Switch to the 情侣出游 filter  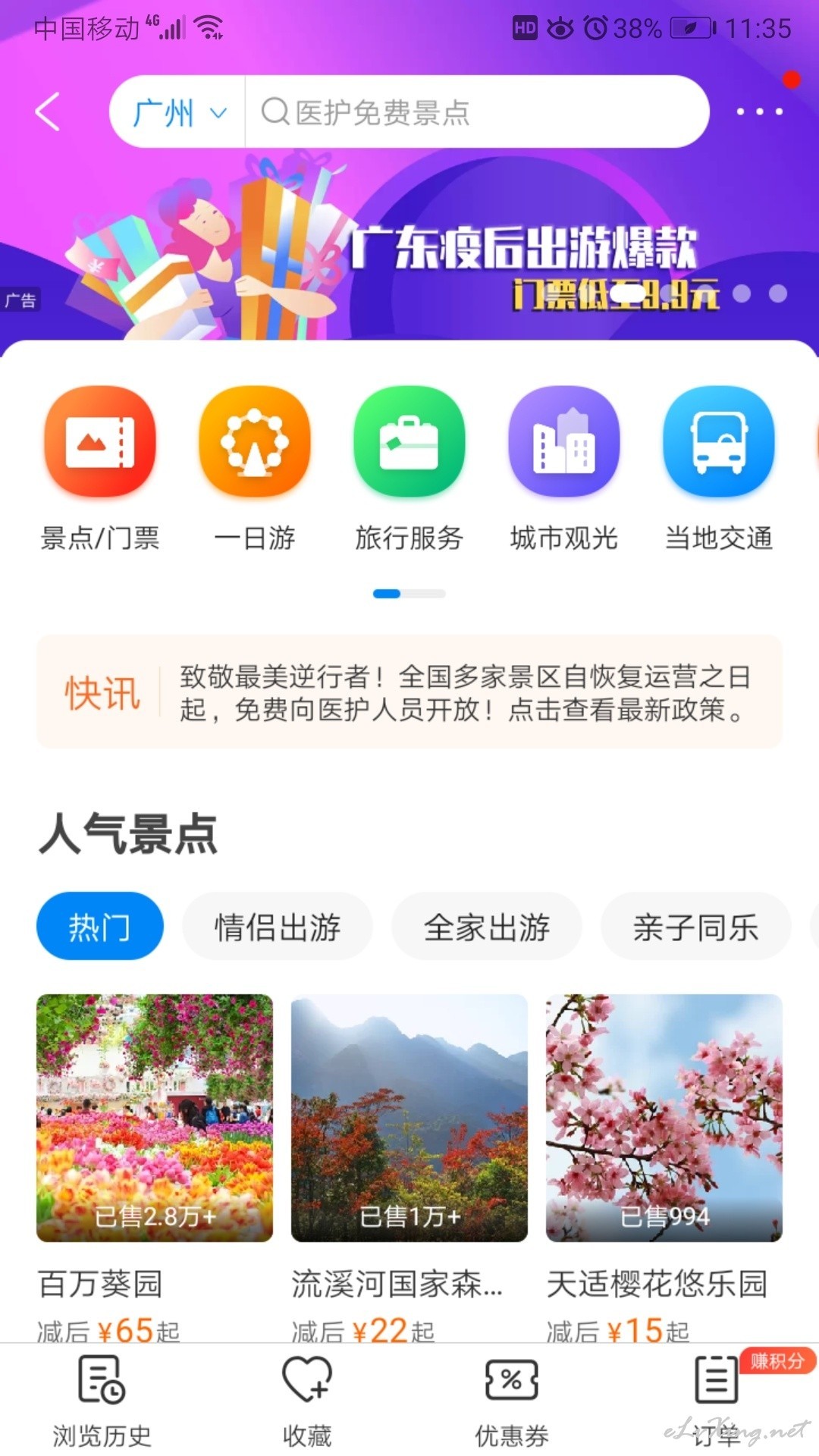pos(278,927)
